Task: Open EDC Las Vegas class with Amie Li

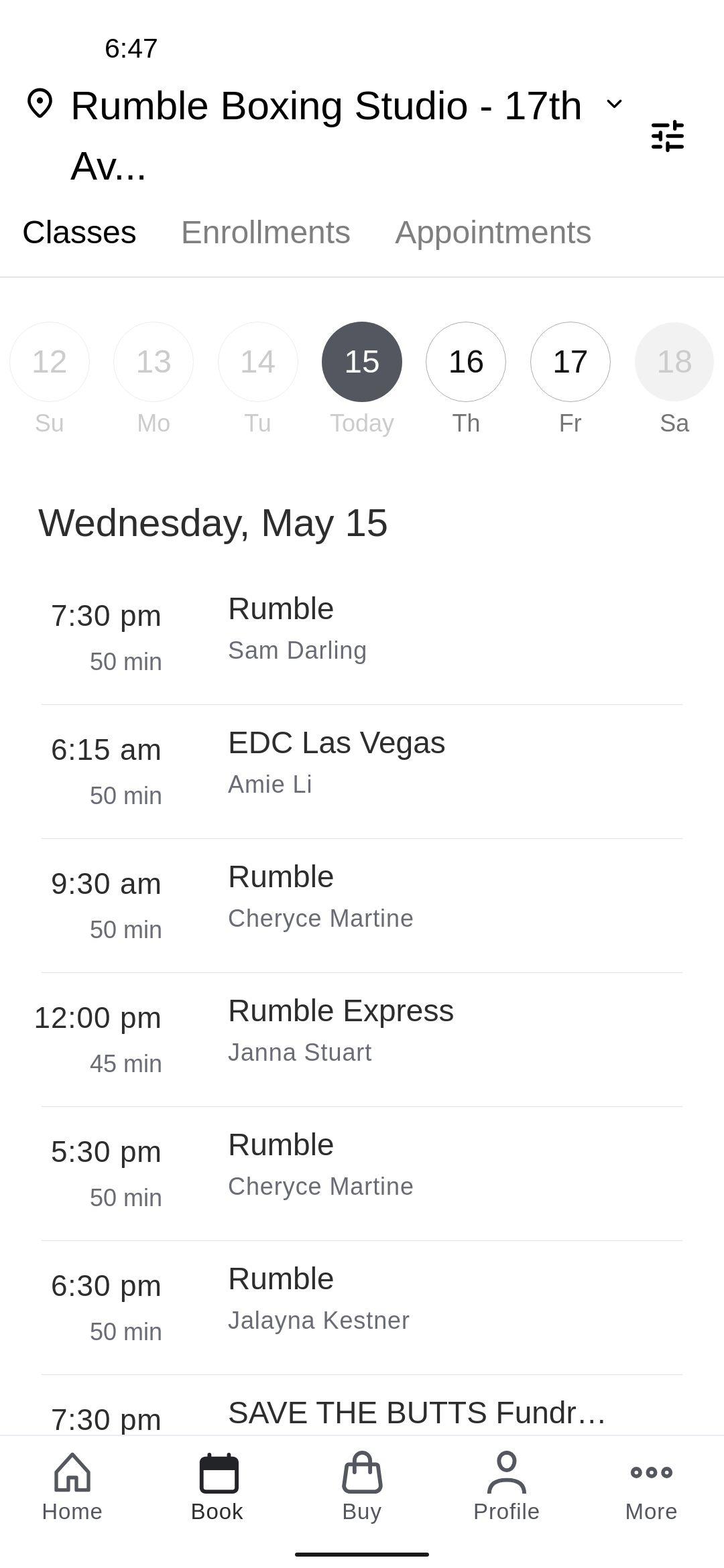Action: 362,771
